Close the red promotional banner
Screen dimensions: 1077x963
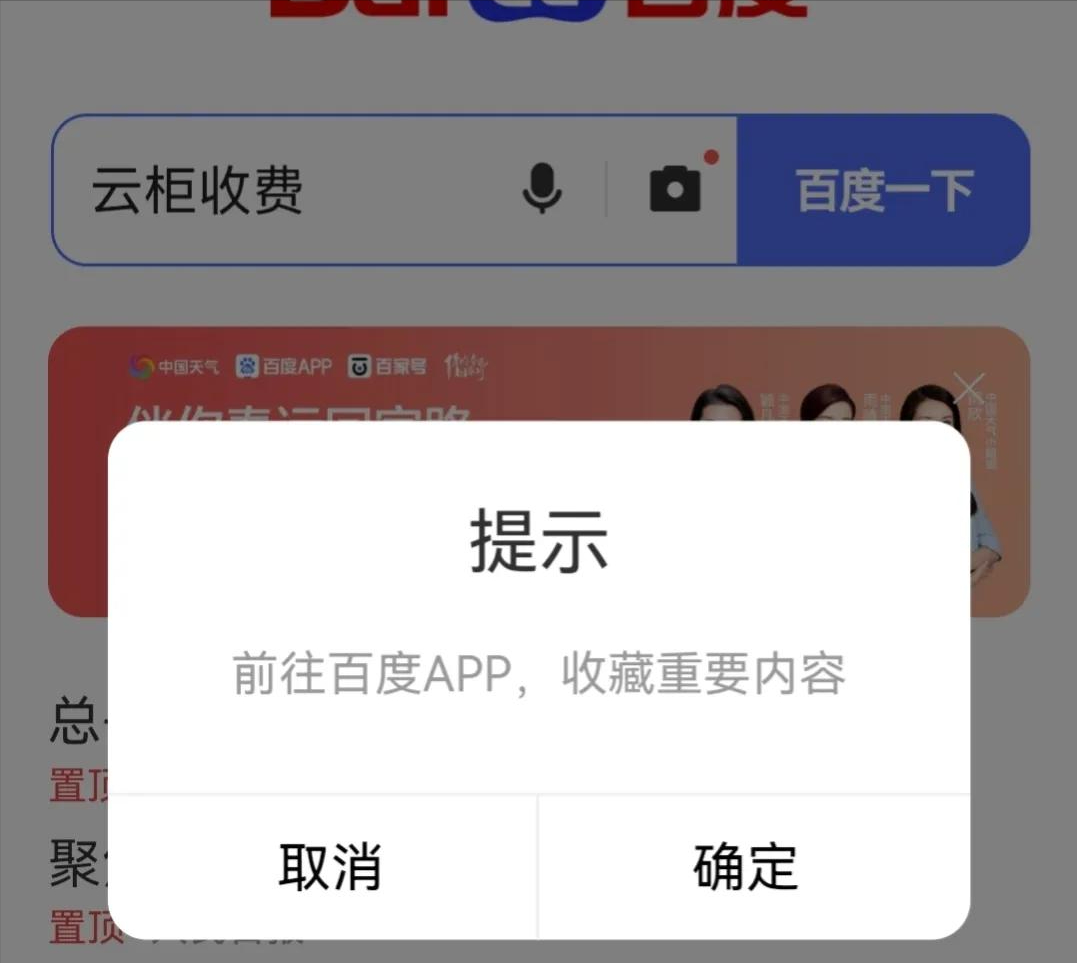[x=968, y=387]
